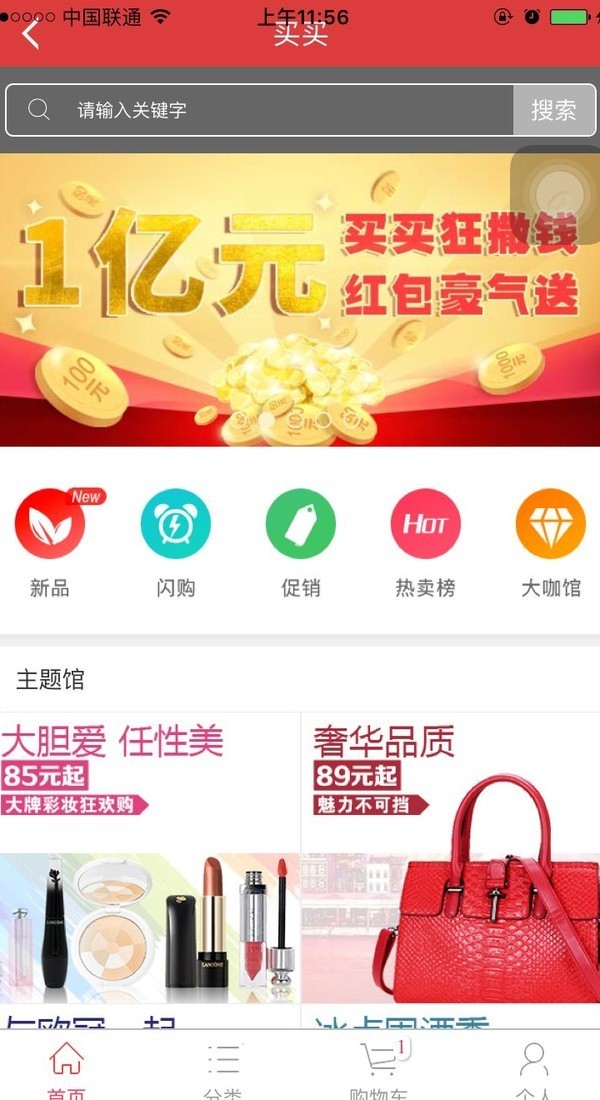This screenshot has height=1100, width=600.
Task: Tap the AssistiveTouch floating button
Action: 555,190
